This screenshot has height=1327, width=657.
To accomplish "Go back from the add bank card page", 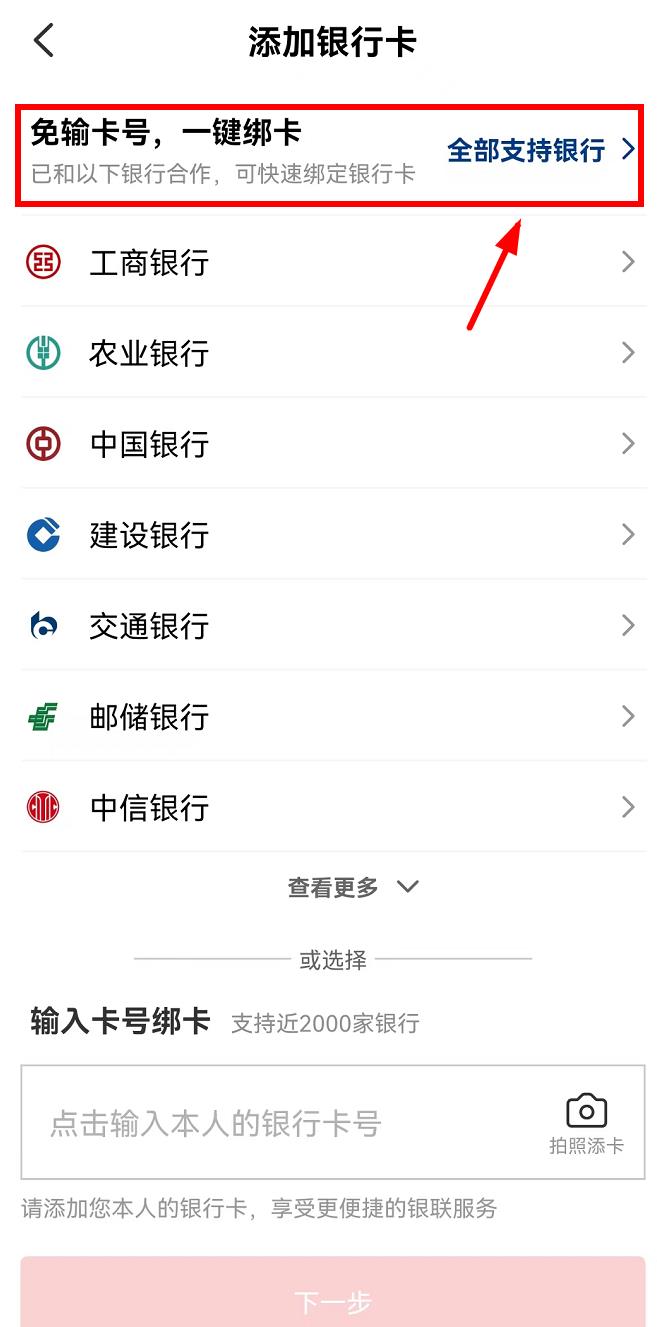I will click(x=44, y=41).
